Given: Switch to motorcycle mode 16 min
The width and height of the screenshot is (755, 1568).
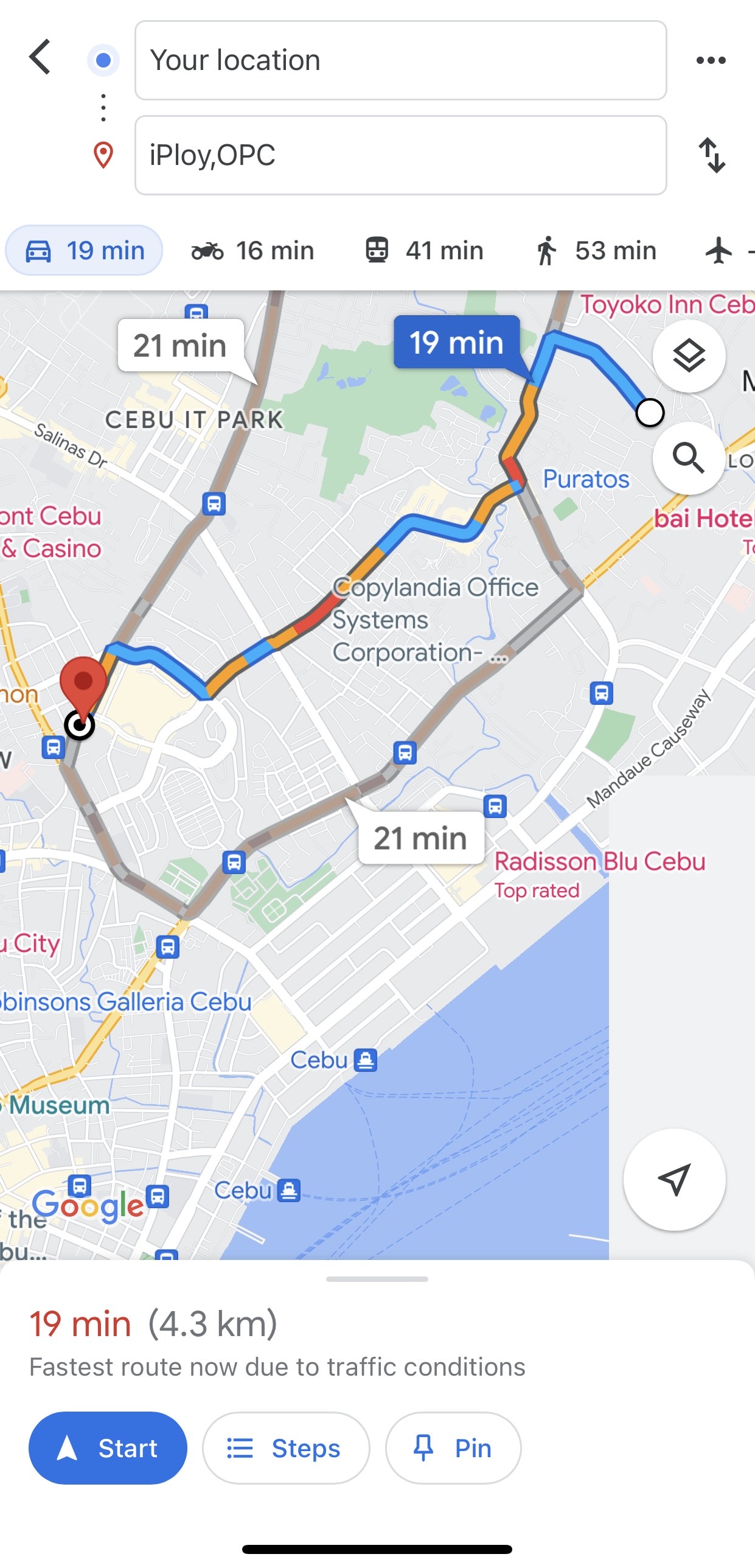Looking at the screenshot, I should coord(253,251).
